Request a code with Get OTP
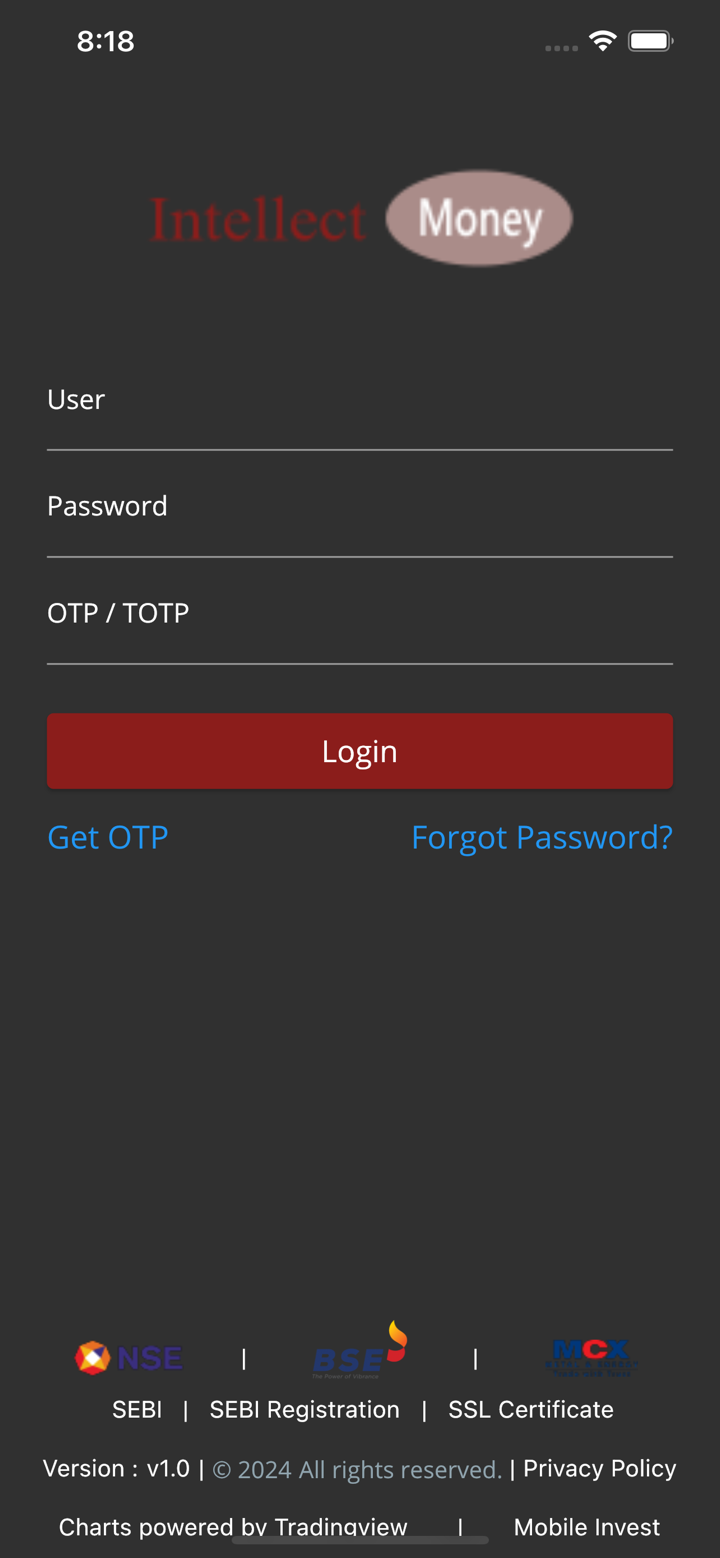 point(108,837)
